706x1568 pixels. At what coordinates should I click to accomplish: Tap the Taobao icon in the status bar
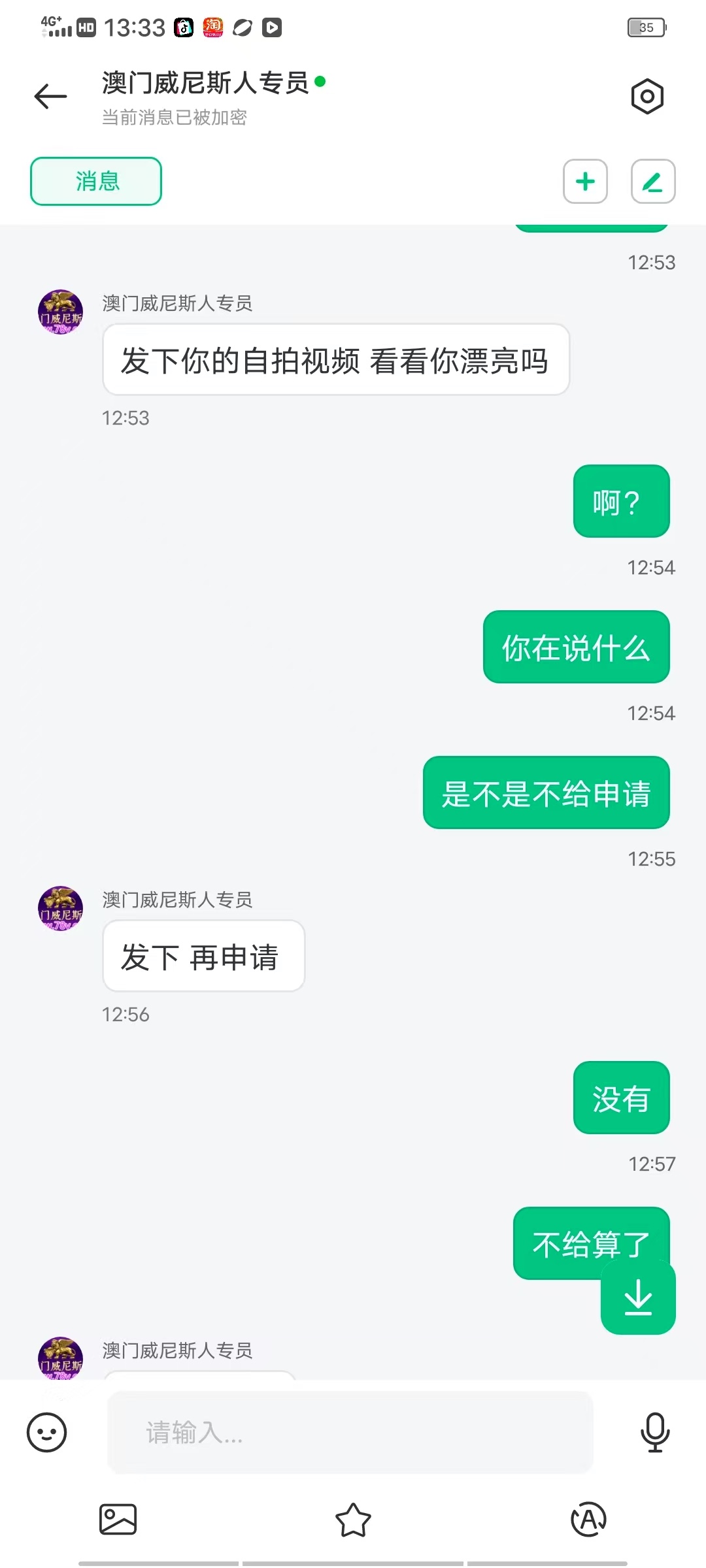pos(214,27)
